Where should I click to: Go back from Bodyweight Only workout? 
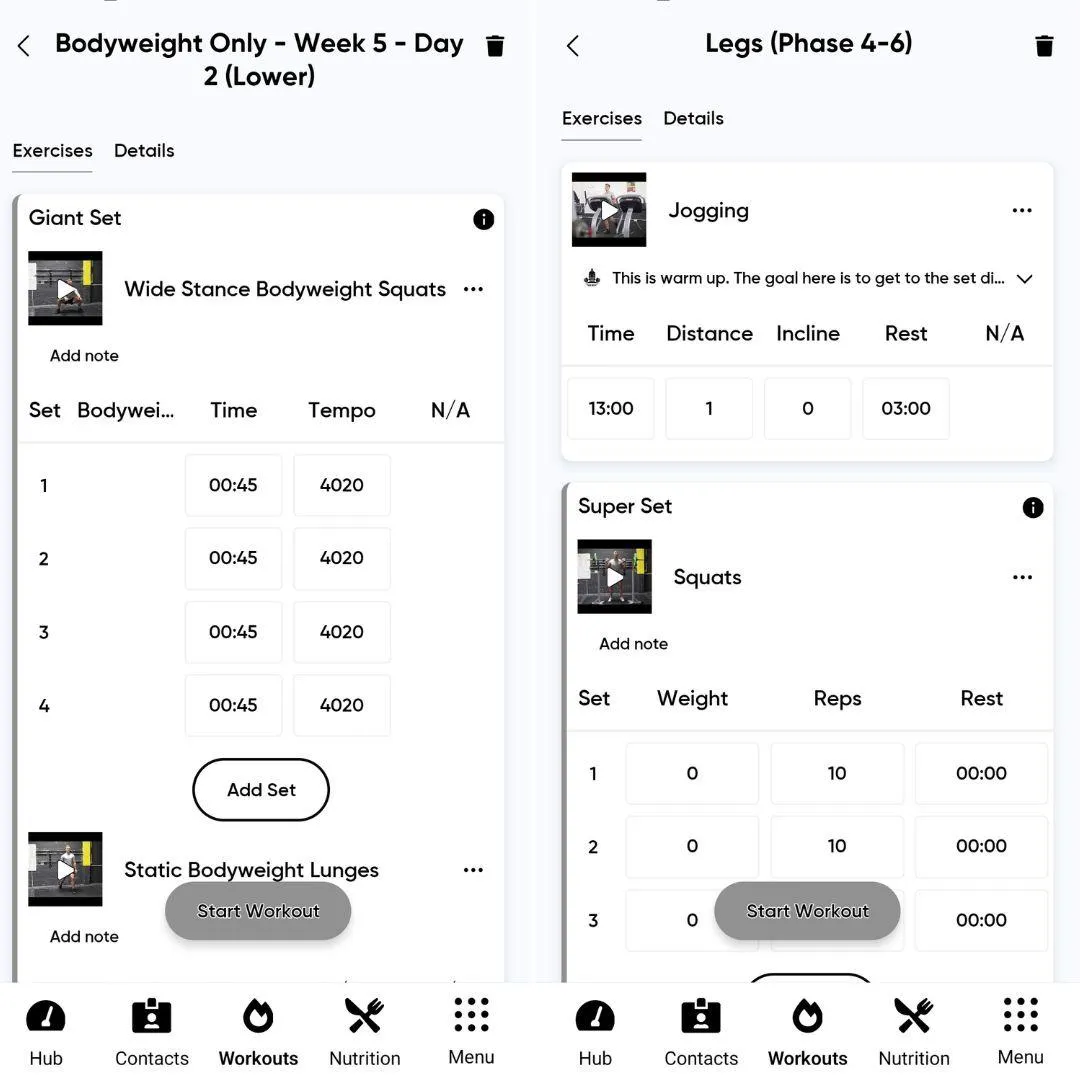click(x=24, y=46)
